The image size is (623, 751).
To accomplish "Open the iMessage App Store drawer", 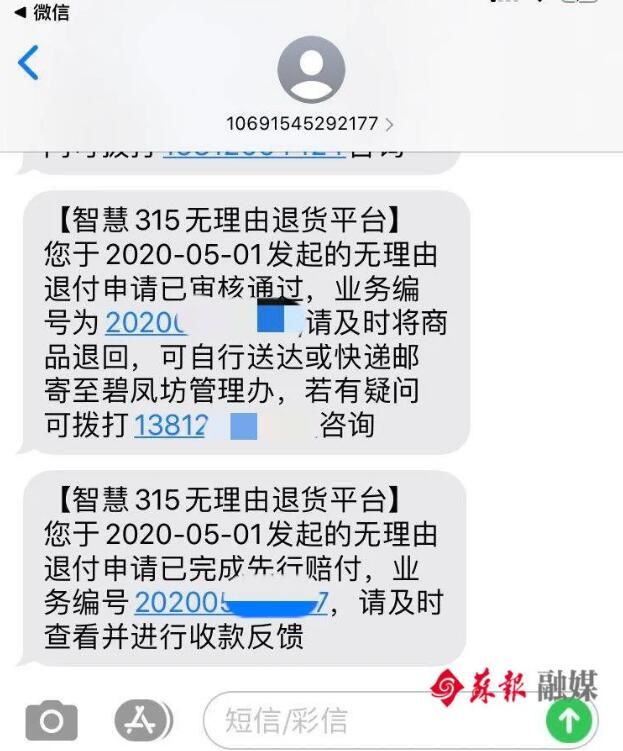I will 138,719.
